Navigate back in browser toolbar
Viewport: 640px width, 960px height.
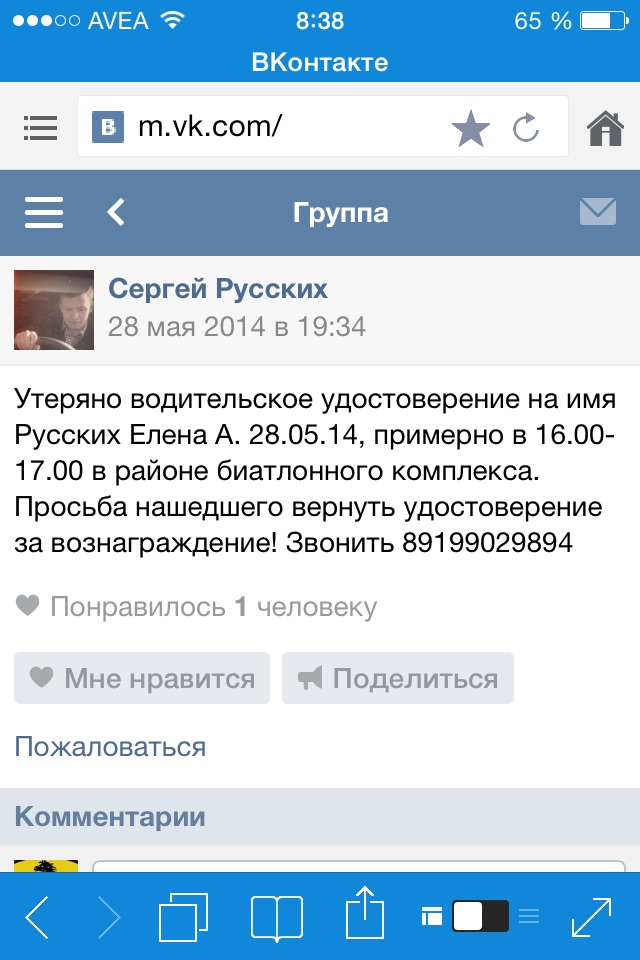coord(37,916)
